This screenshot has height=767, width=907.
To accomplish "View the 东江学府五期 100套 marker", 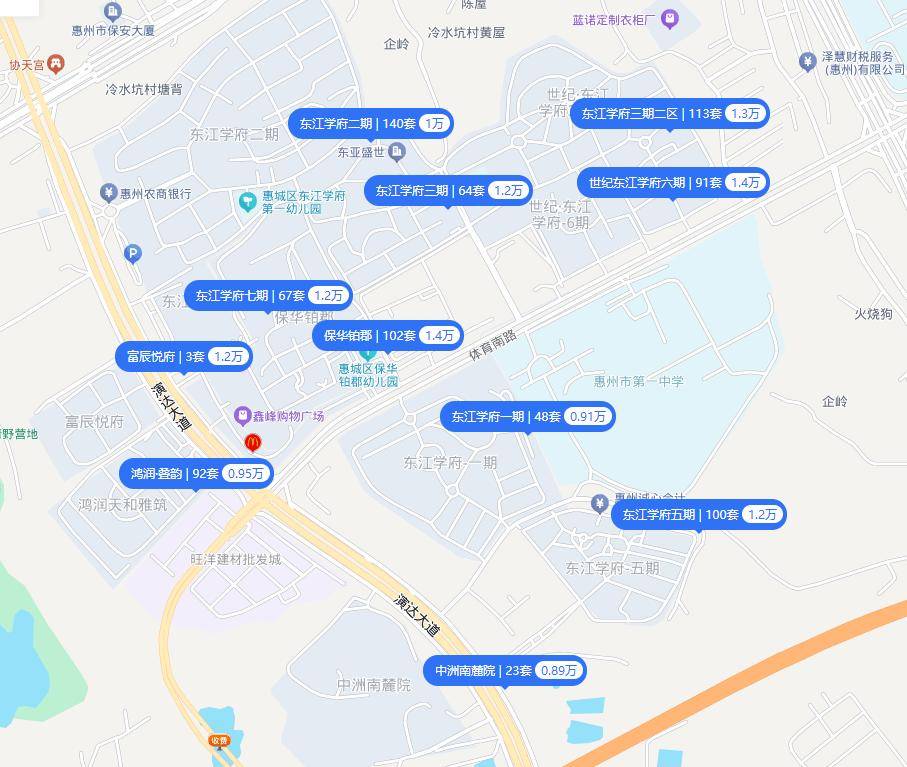I will [x=698, y=515].
